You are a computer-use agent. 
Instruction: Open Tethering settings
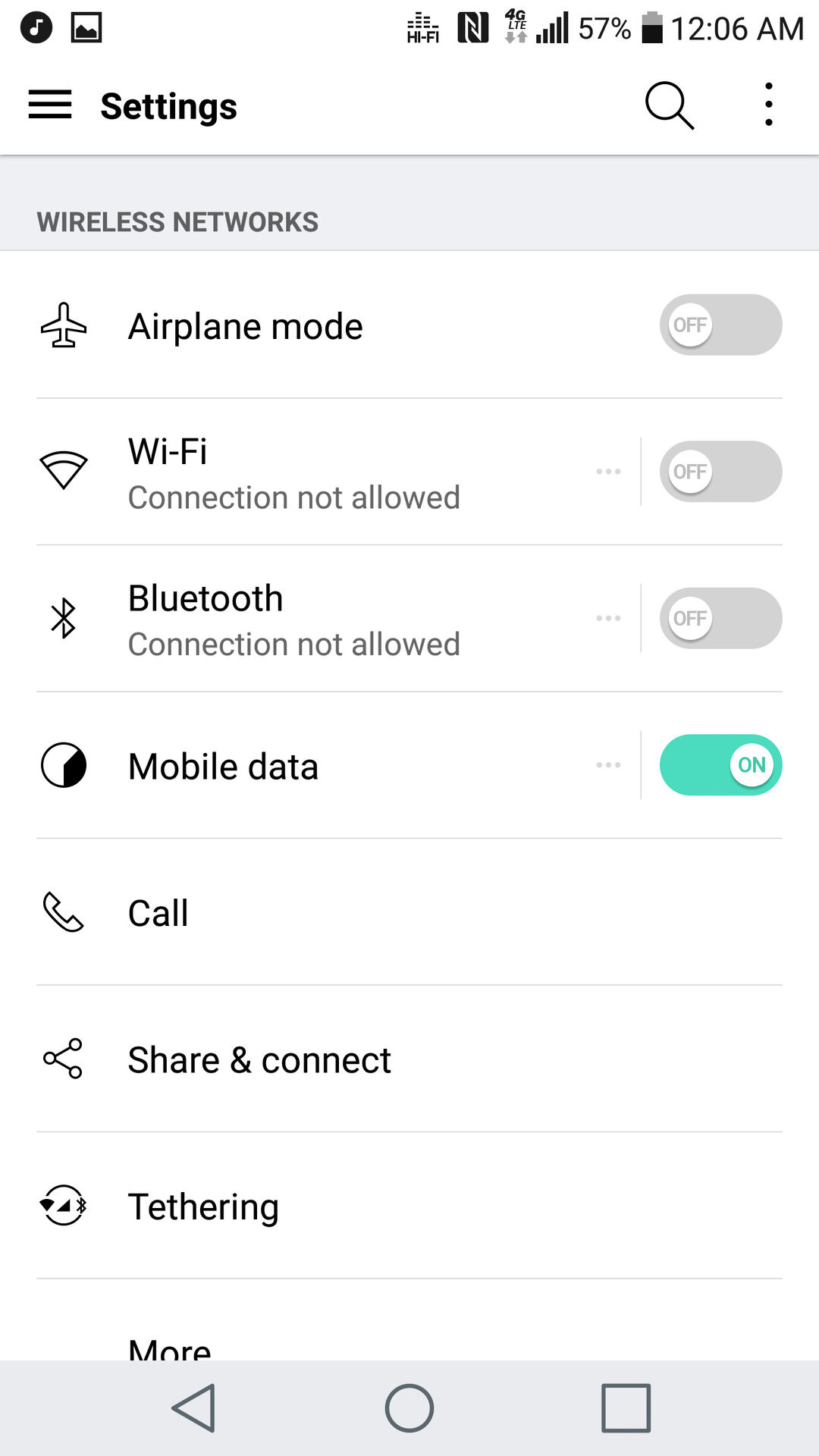[x=409, y=1207]
